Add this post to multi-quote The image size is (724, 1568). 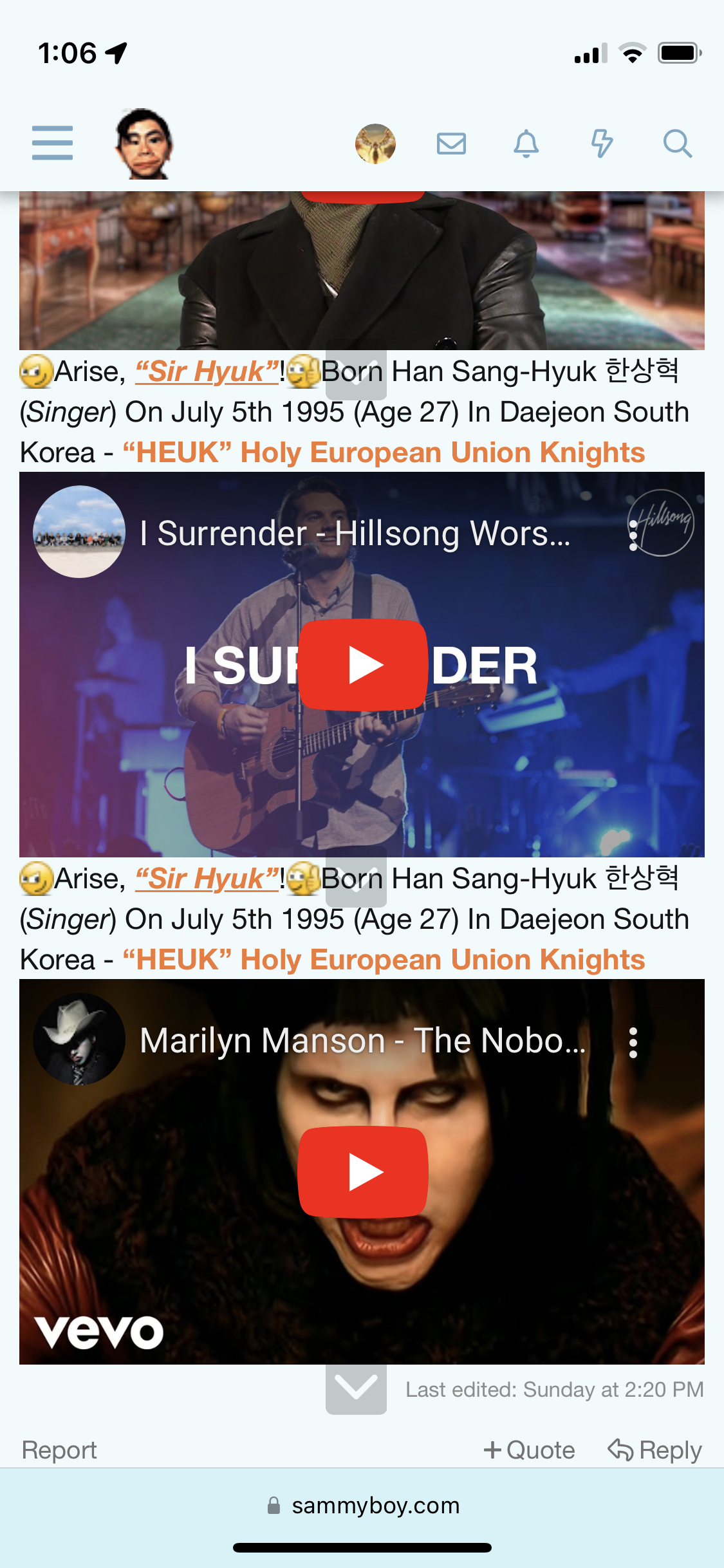529,1450
